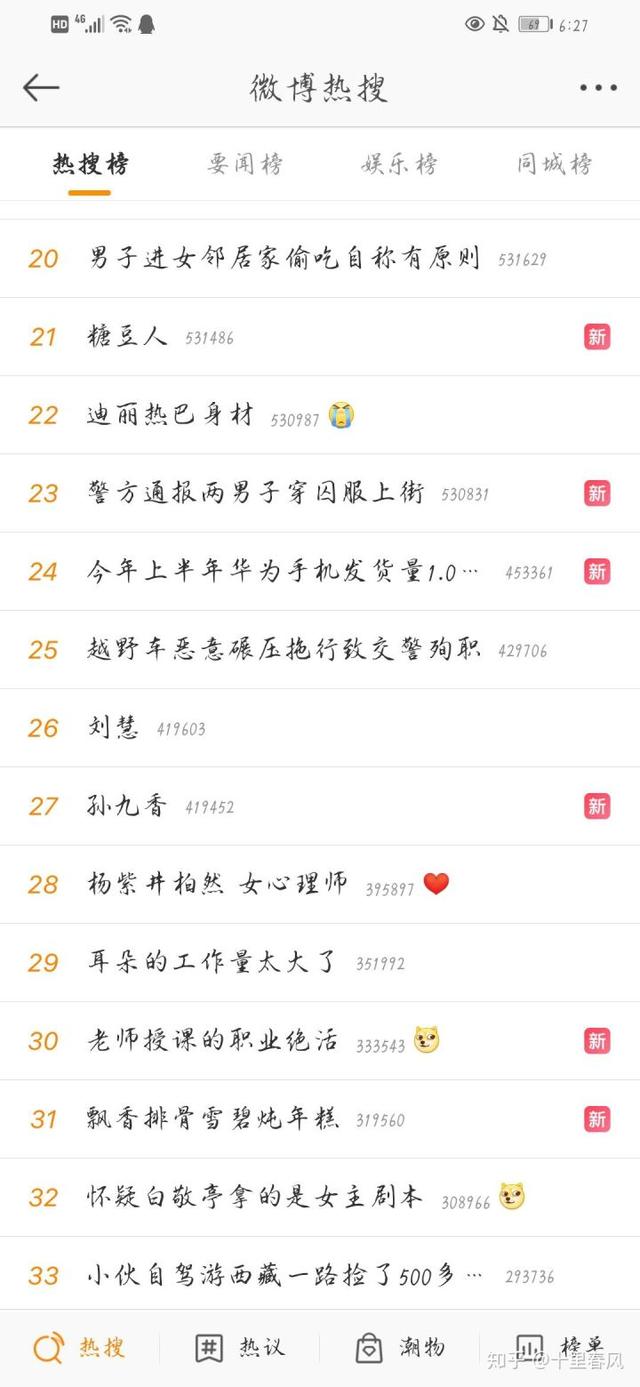Open the 刘慧 trending entry
This screenshot has width=640, height=1387.
click(x=320, y=728)
